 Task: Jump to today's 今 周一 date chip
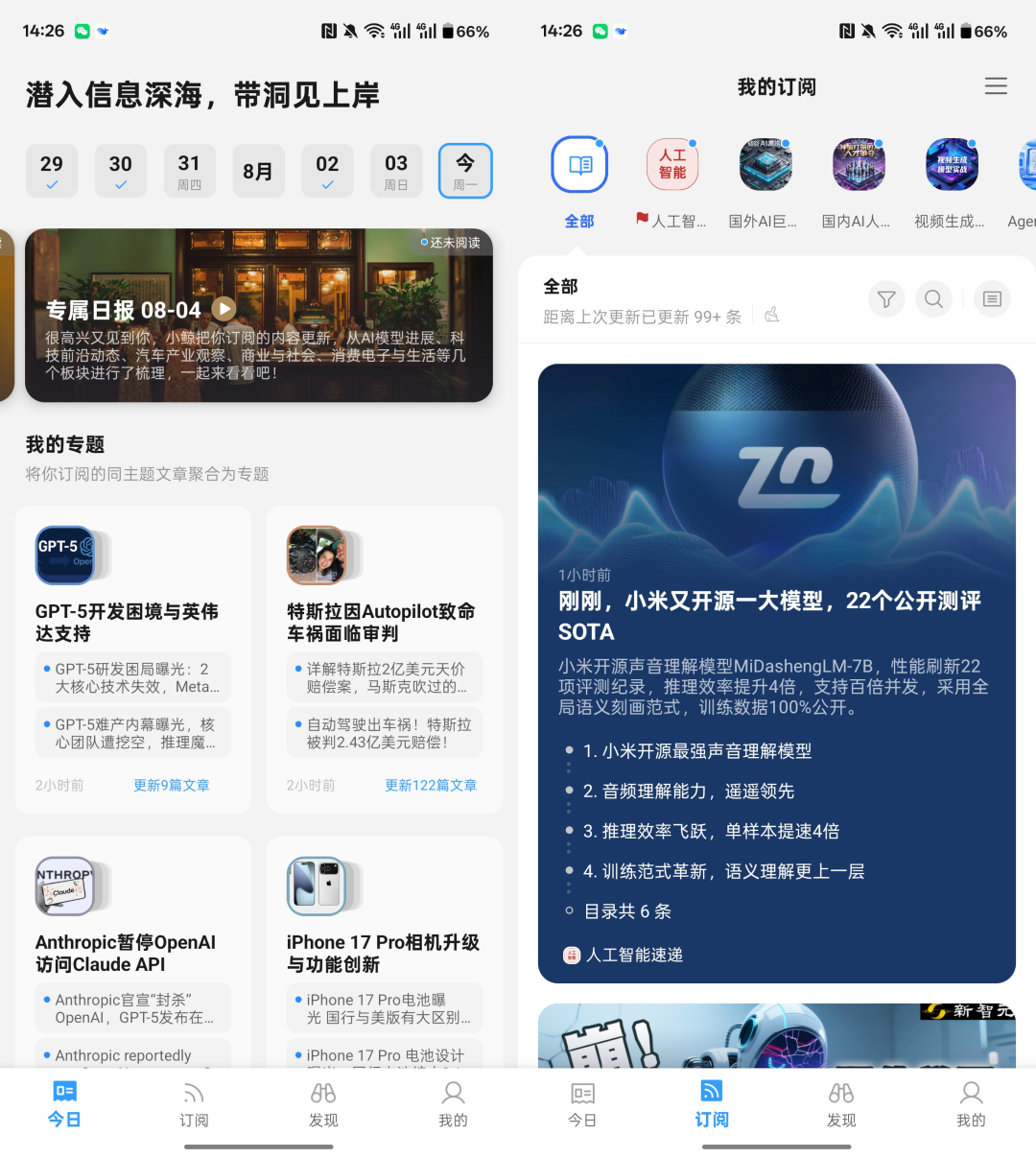coord(465,171)
